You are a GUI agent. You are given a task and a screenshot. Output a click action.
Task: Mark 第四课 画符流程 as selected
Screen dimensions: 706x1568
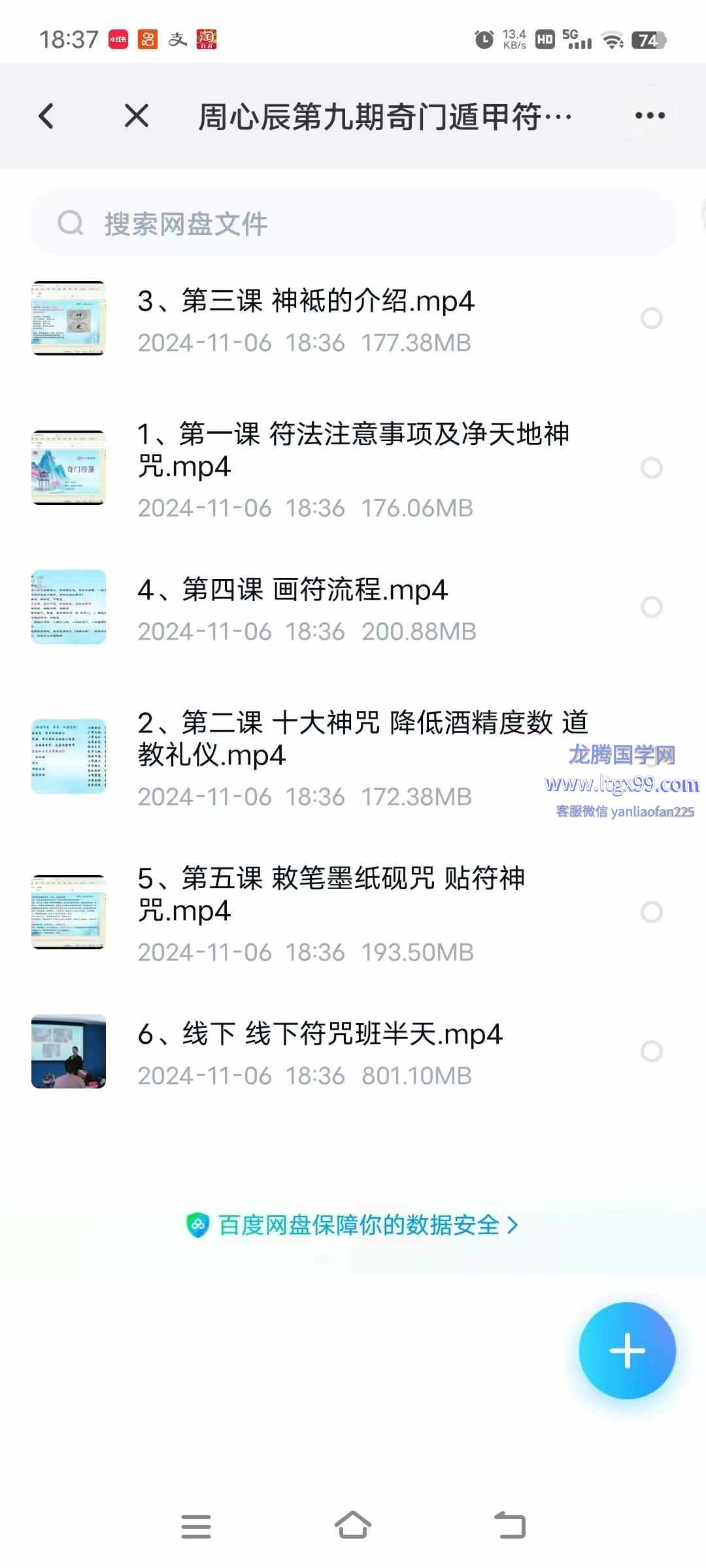[651, 607]
